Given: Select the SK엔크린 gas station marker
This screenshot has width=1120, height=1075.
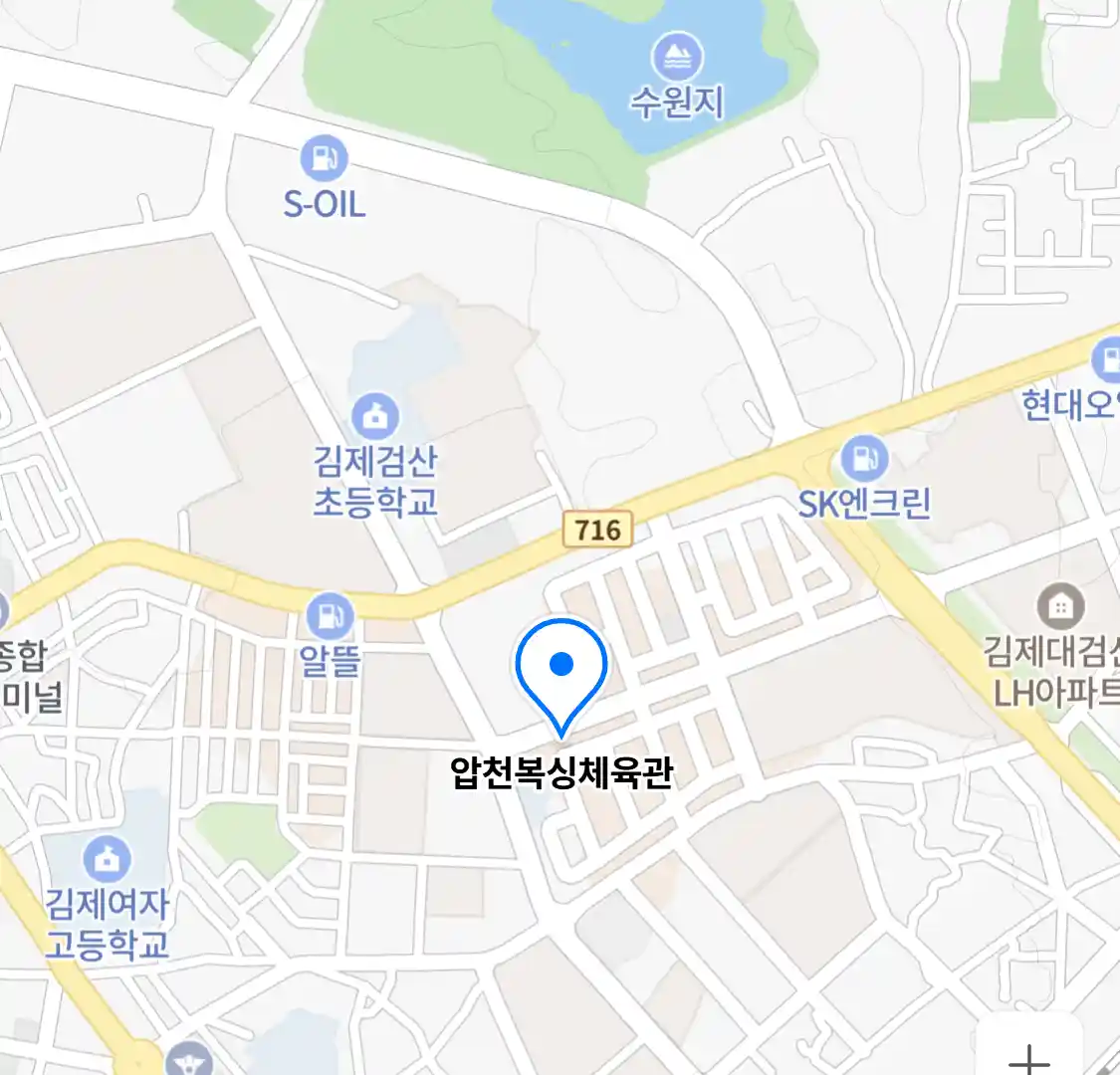Looking at the screenshot, I should click(864, 459).
